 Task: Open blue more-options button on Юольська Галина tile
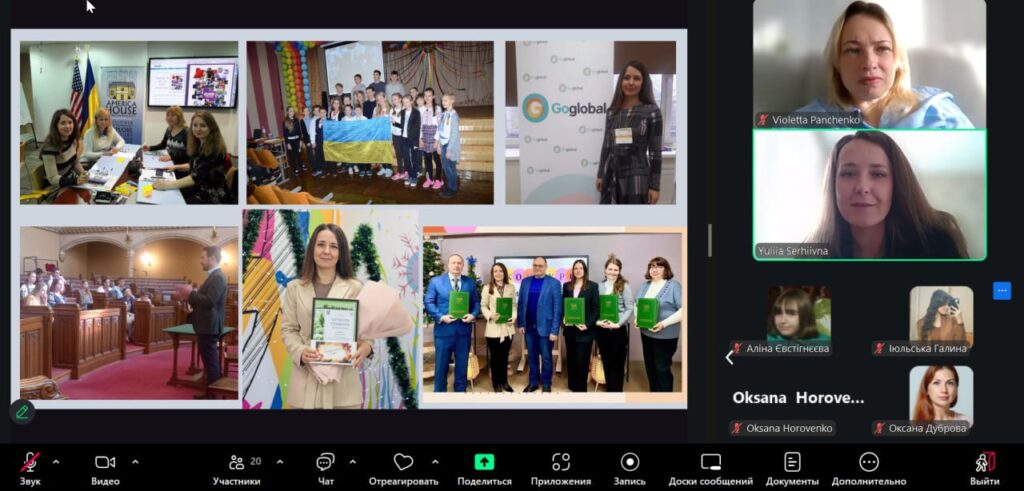click(x=1001, y=291)
